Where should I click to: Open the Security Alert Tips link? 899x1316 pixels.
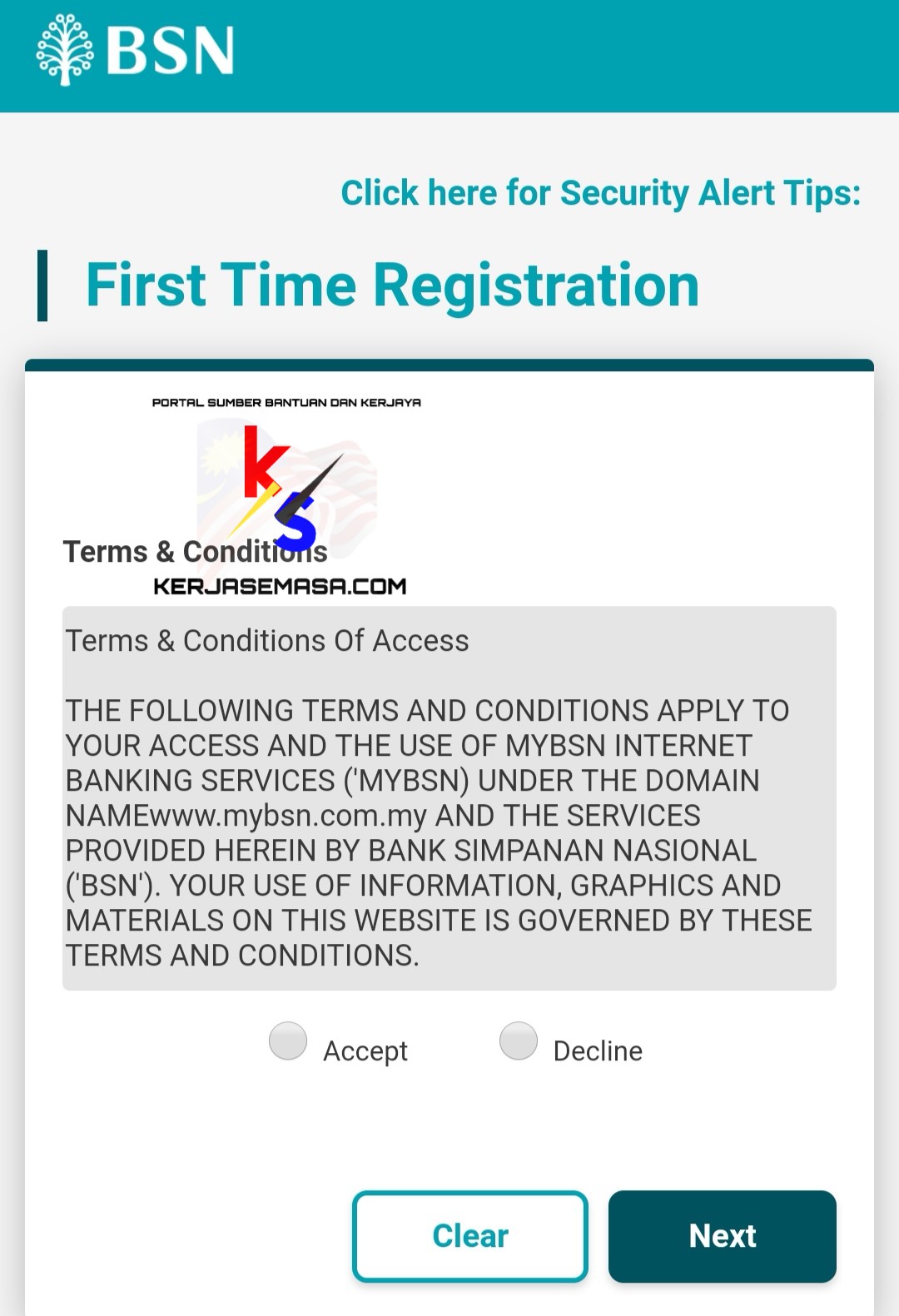pyautogui.click(x=600, y=193)
